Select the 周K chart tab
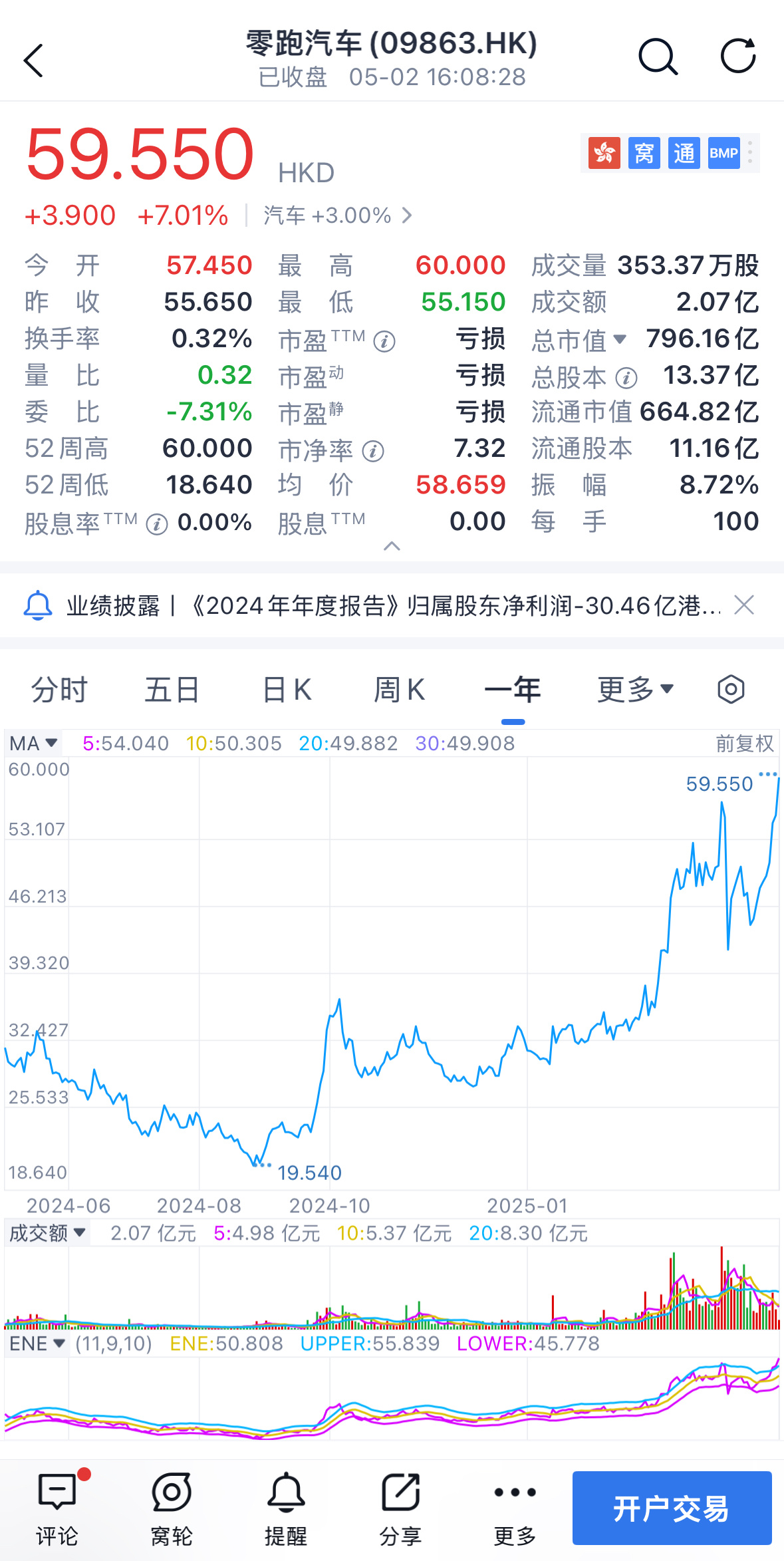This screenshot has width=784, height=1561. 399,690
